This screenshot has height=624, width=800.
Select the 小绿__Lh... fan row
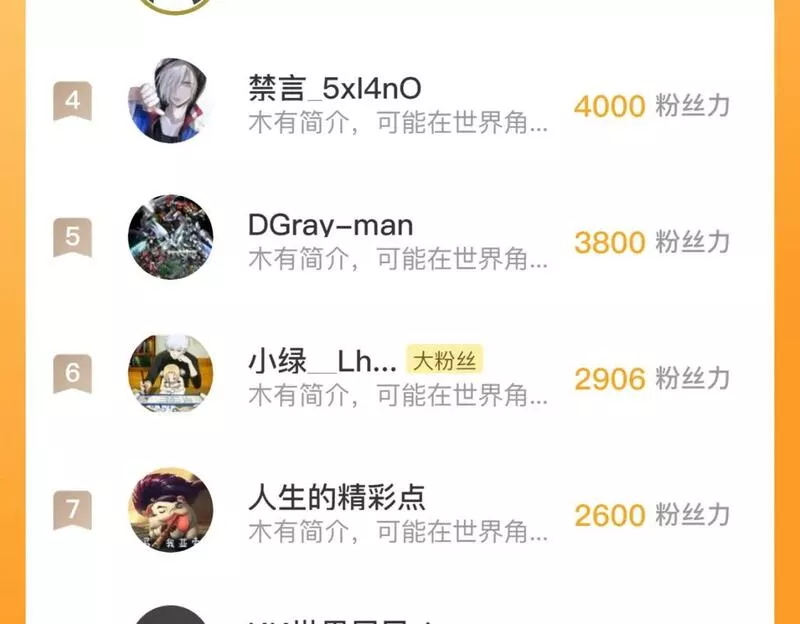[400, 375]
